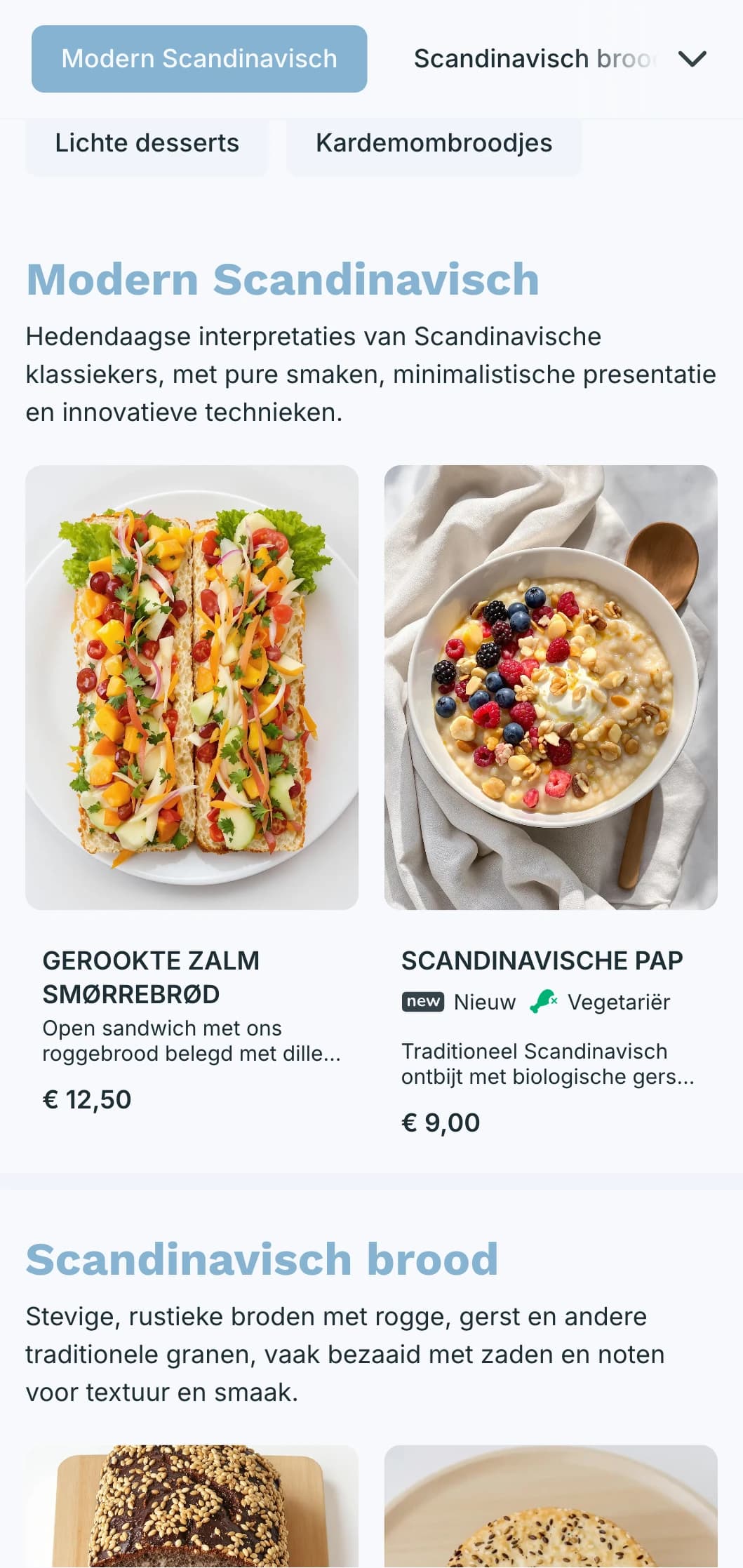Select the "Kardemombroodjes" category pill
This screenshot has height=1568, width=743.
(433, 143)
